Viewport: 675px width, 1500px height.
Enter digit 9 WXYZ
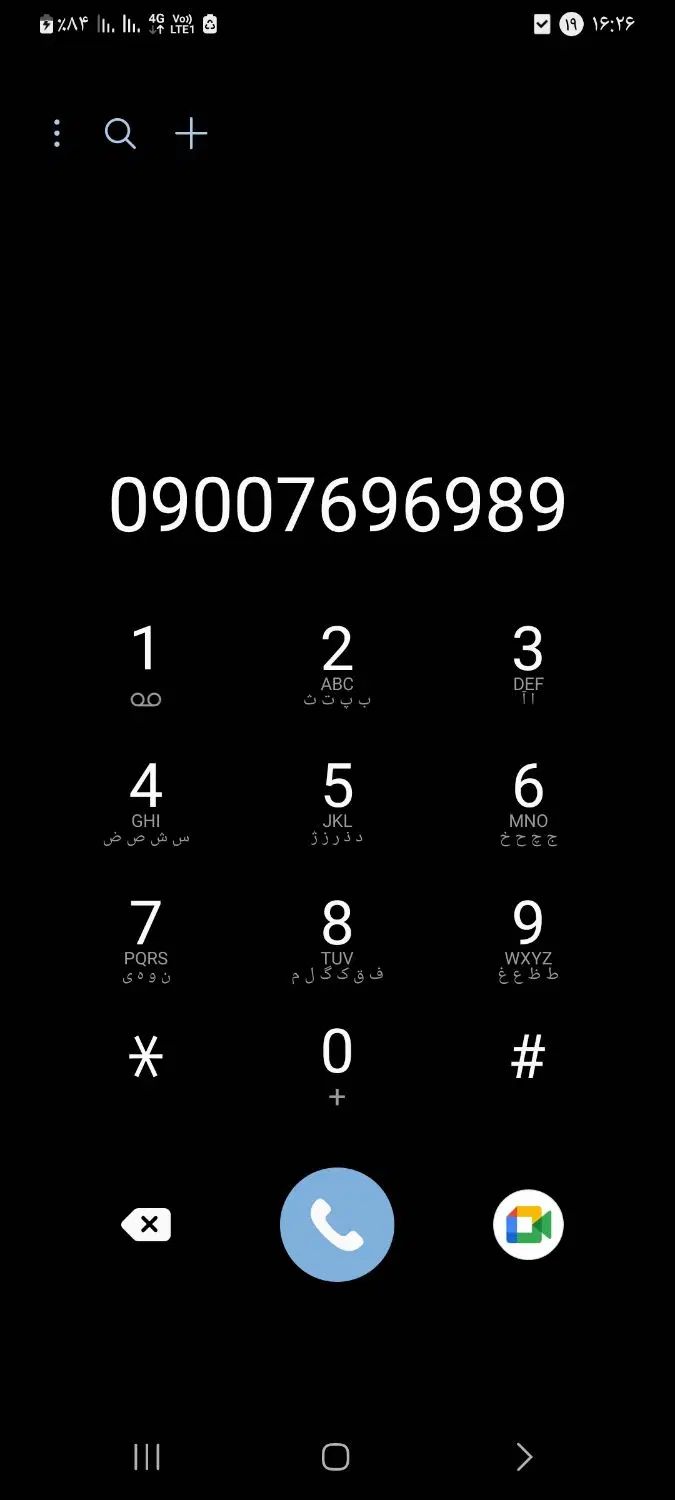(x=528, y=937)
